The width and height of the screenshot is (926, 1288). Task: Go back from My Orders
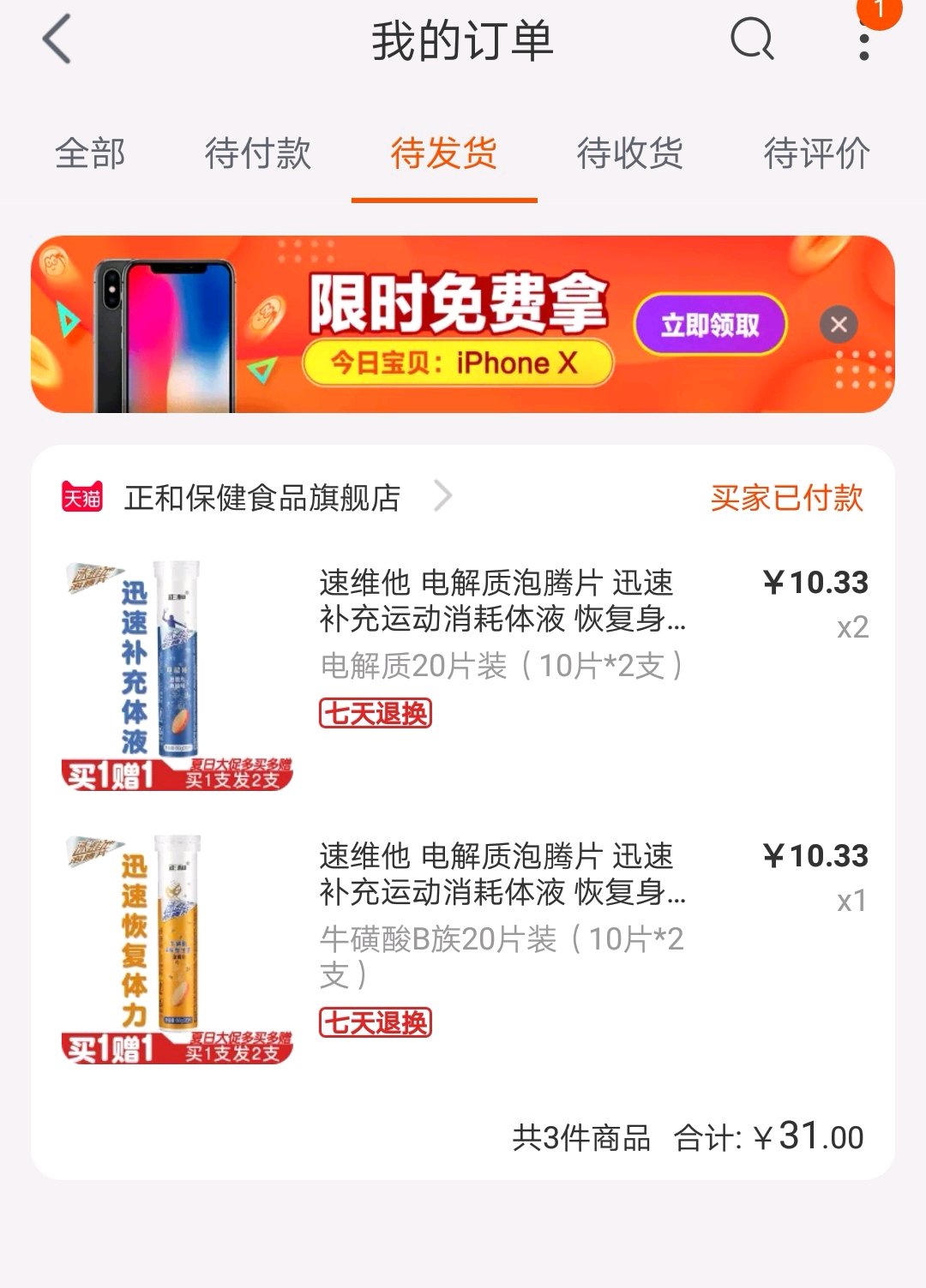tap(57, 40)
